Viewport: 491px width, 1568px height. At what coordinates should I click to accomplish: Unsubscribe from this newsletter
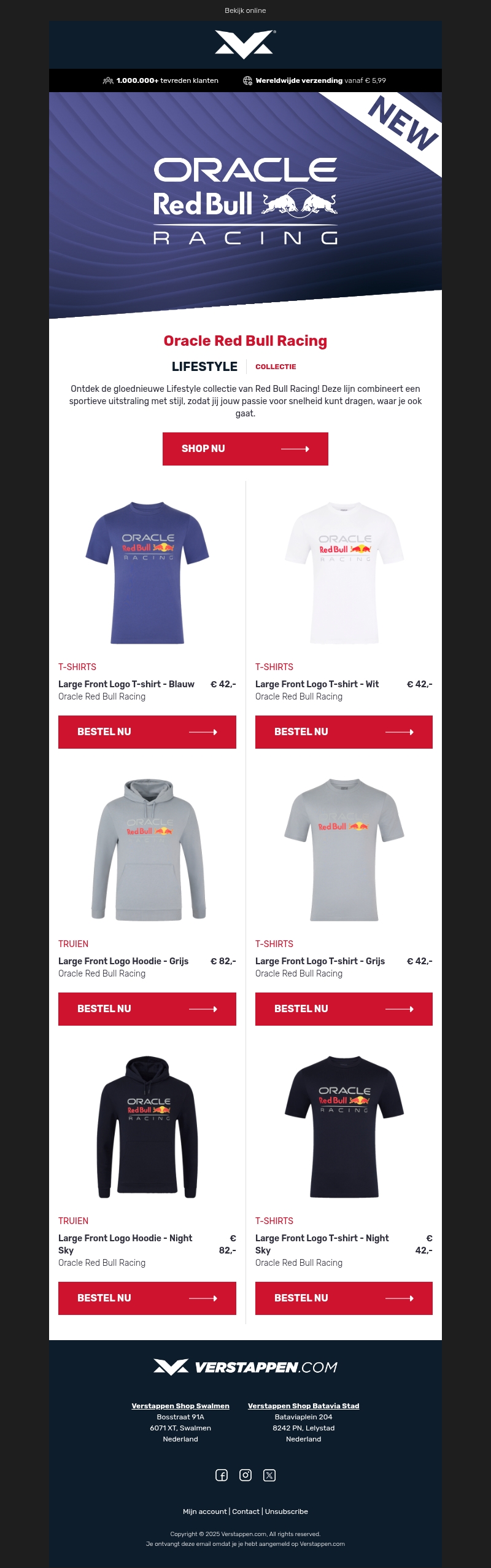[287, 1511]
